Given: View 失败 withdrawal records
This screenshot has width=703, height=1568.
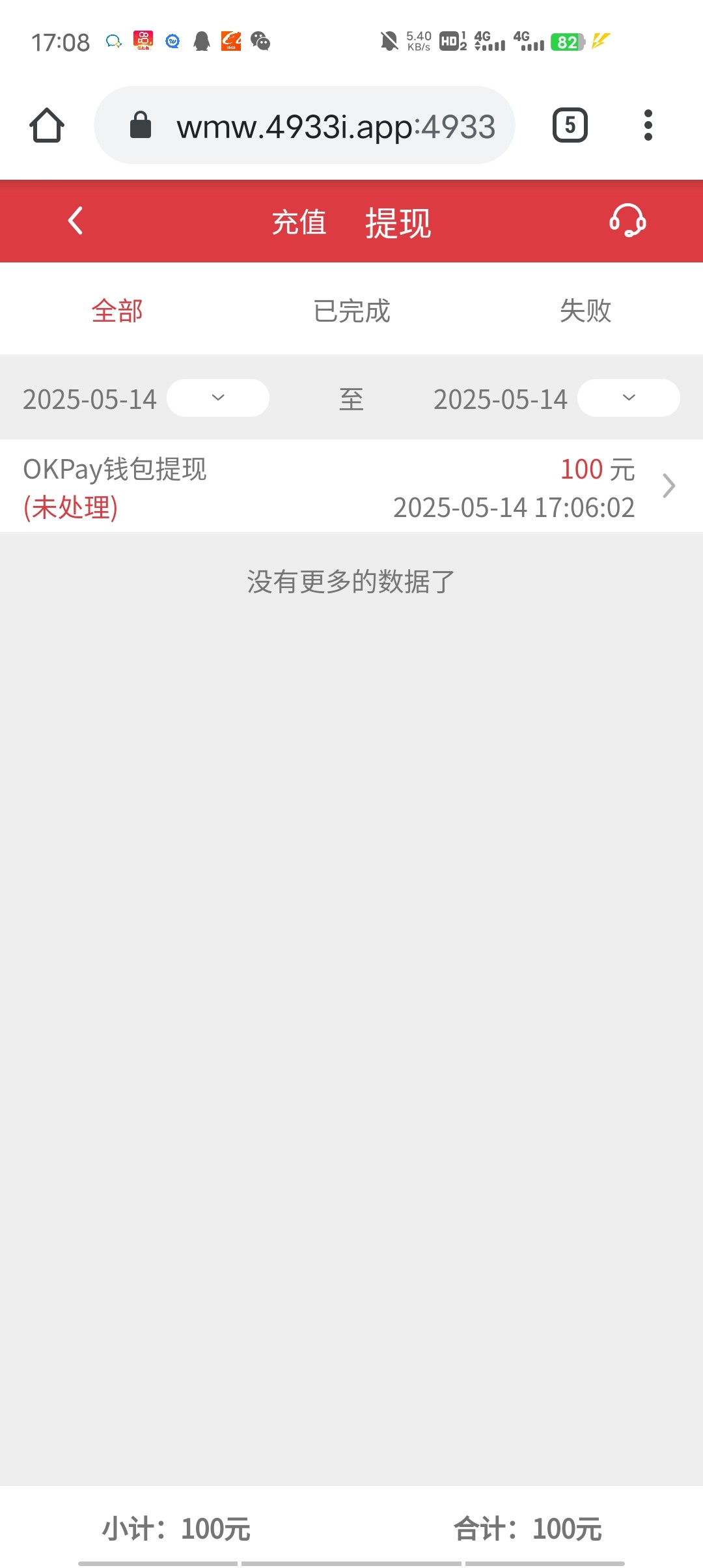Looking at the screenshot, I should point(585,311).
